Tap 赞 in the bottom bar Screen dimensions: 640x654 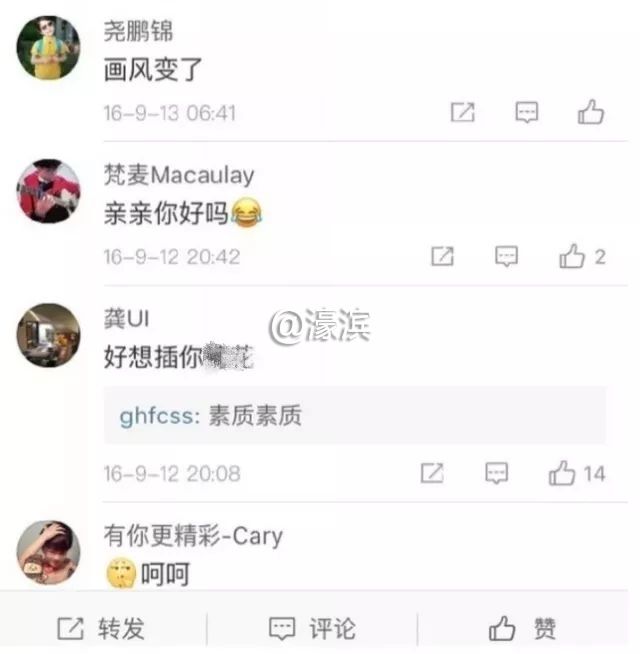coord(523,628)
